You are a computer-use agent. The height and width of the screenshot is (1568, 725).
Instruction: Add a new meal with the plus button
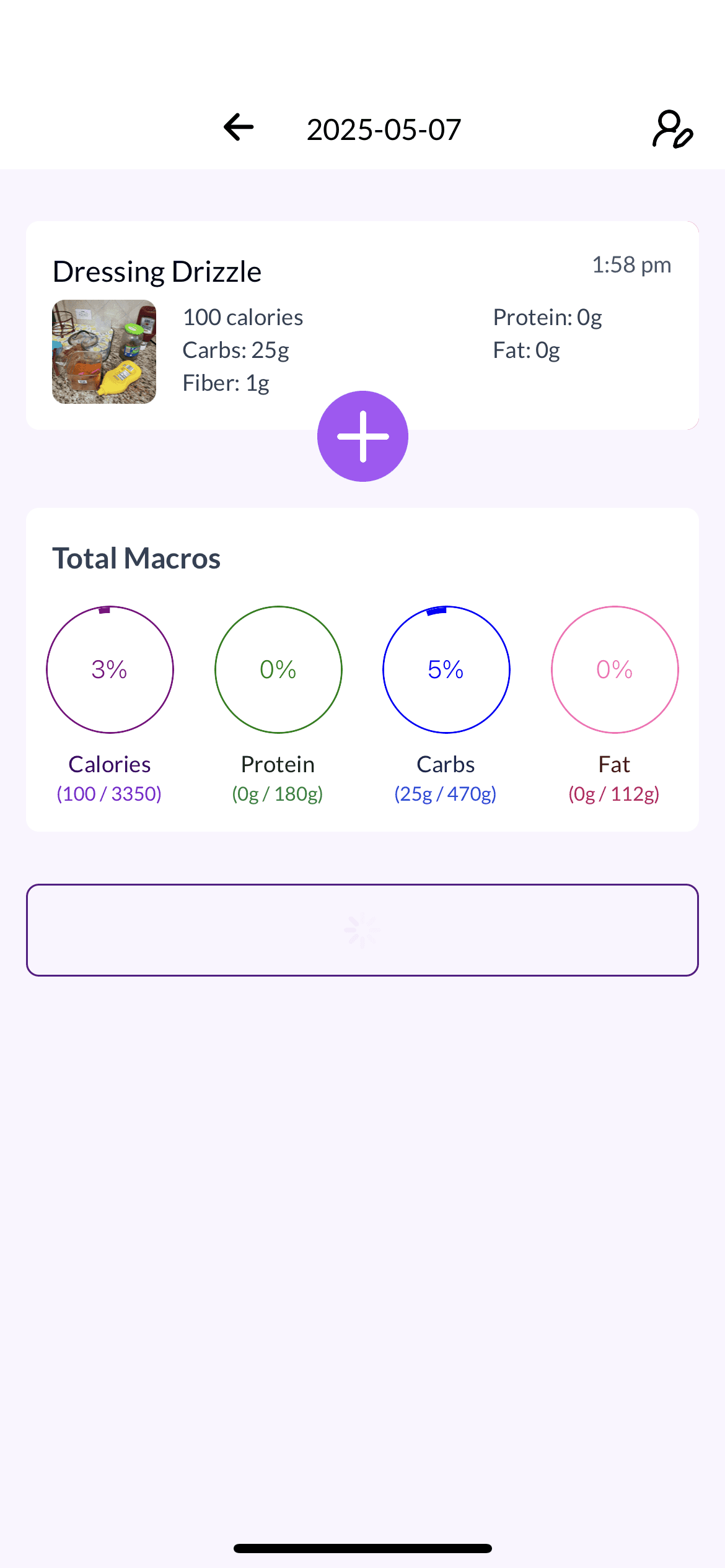tap(362, 437)
